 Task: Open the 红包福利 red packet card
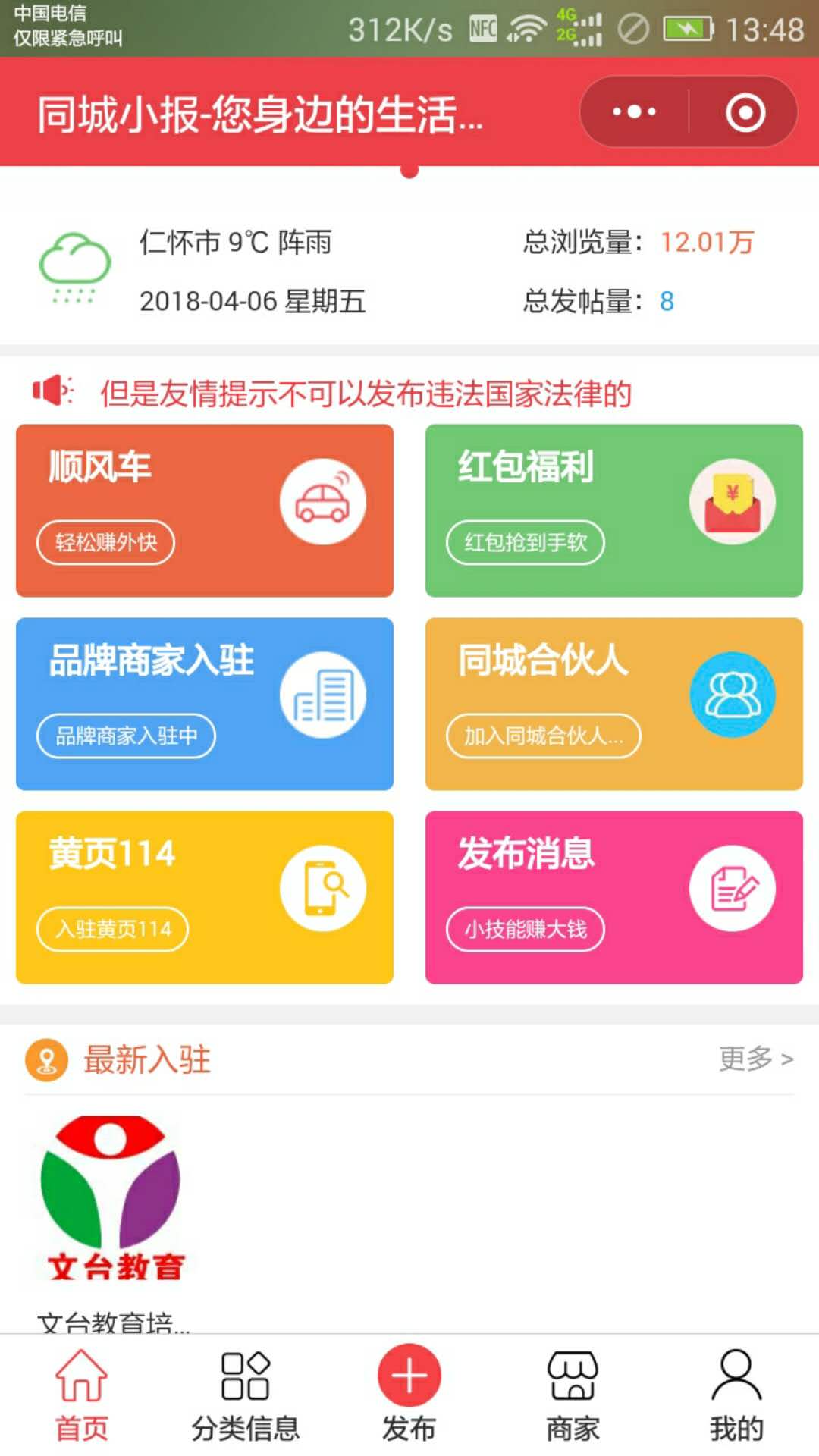(x=613, y=510)
